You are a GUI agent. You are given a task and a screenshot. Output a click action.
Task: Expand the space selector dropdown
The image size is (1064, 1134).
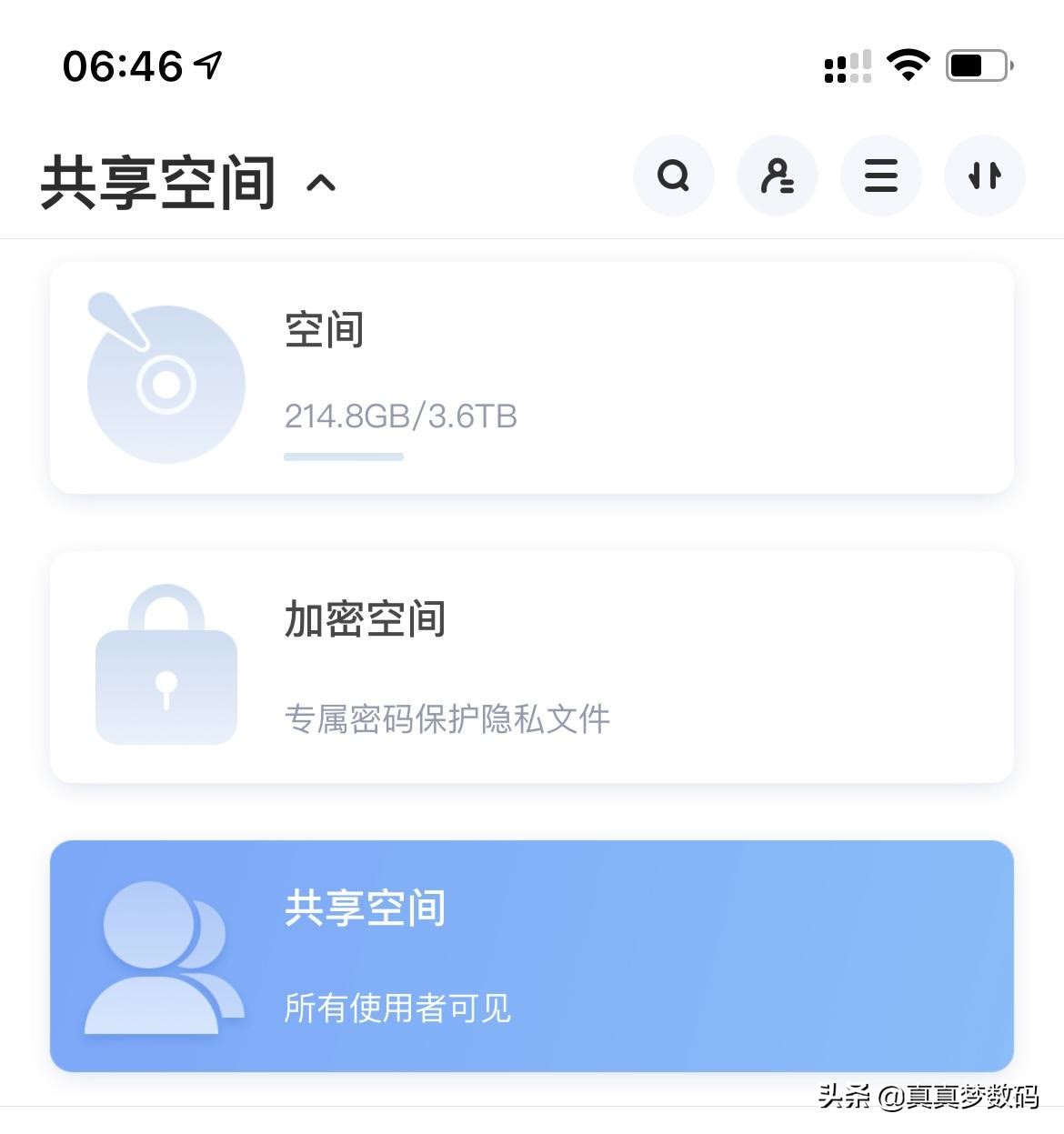[x=320, y=185]
